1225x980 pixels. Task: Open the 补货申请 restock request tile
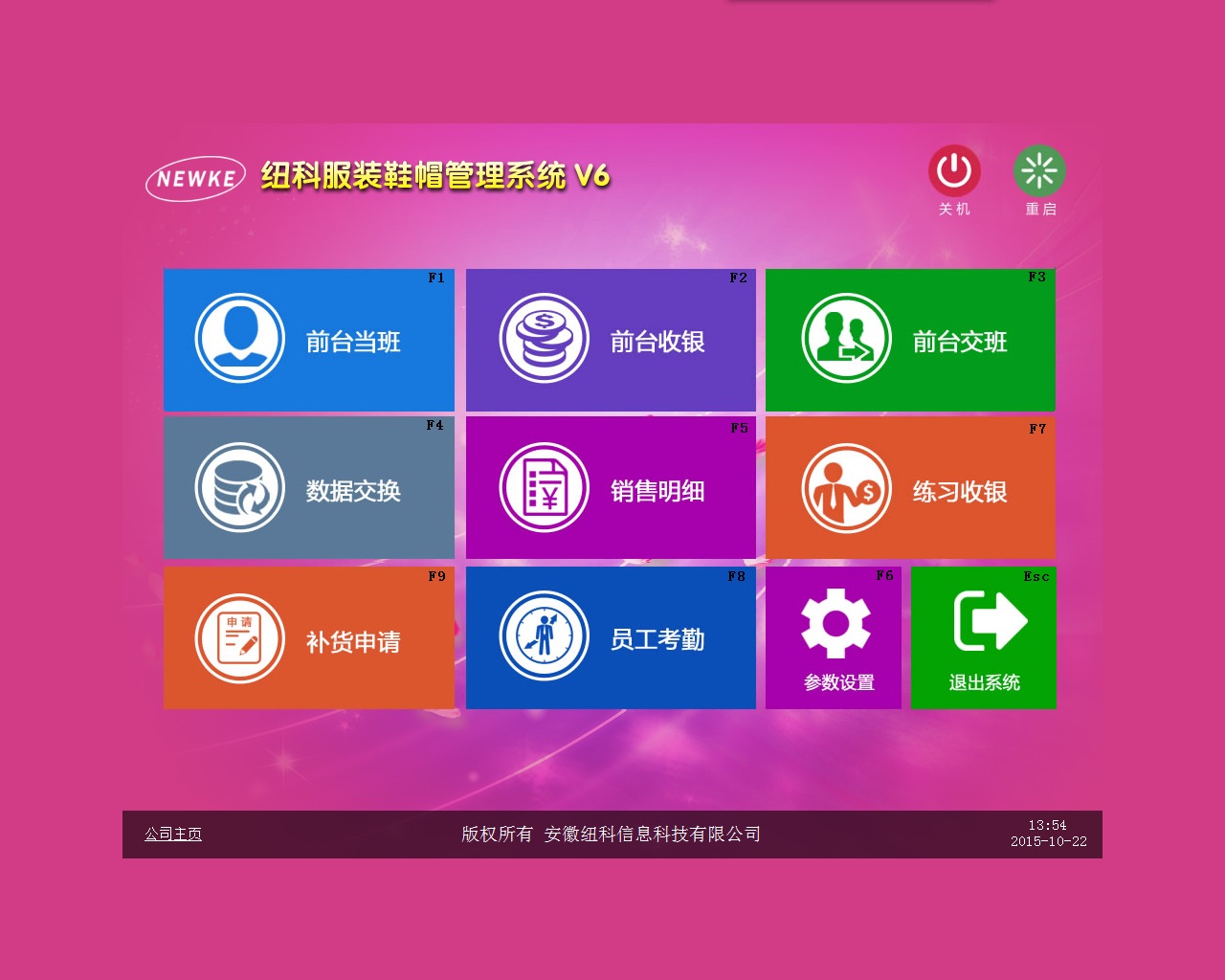point(309,638)
